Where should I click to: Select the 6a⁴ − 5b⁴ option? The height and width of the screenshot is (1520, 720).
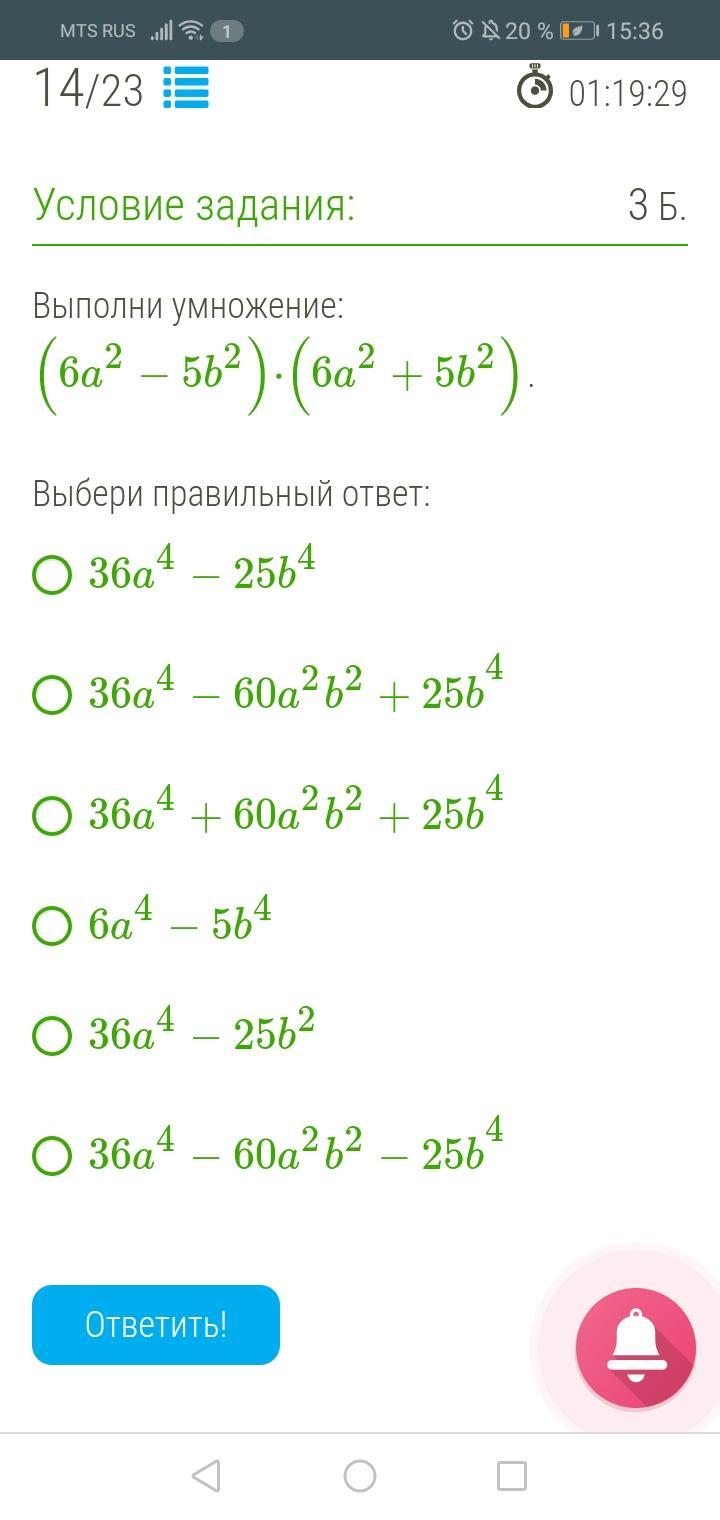(x=52, y=926)
